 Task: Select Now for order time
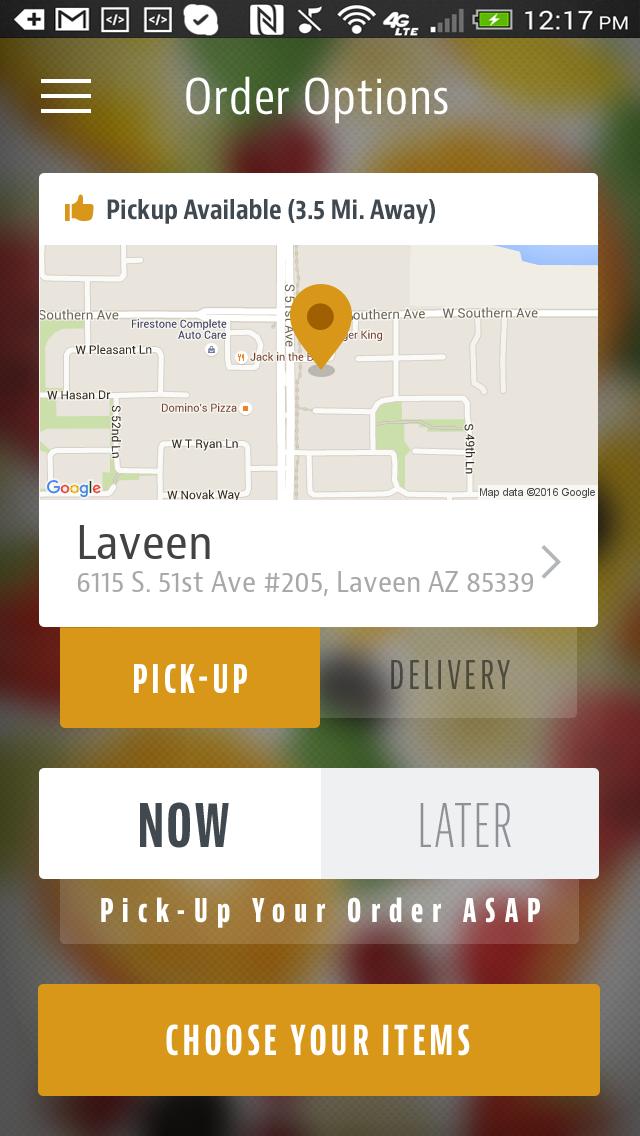pos(181,825)
